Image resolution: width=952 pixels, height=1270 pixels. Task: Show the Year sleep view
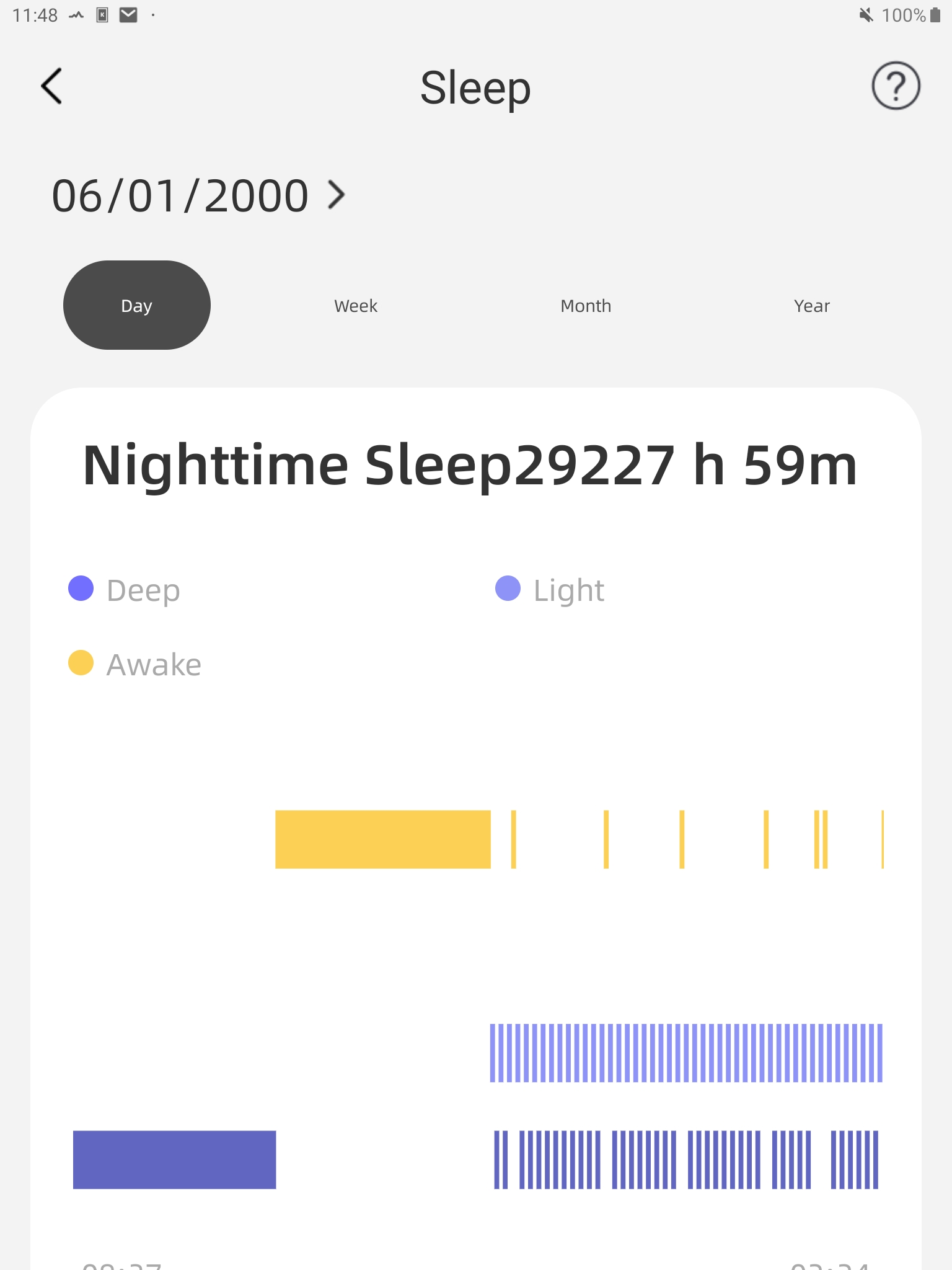[x=811, y=306]
